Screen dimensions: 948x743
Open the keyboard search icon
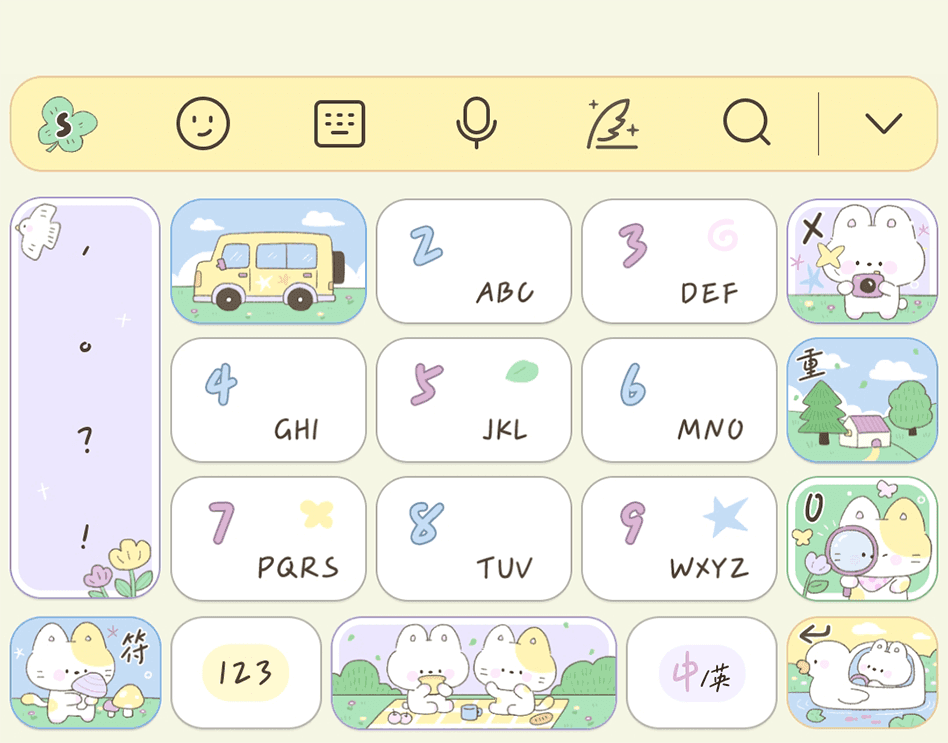pos(746,125)
